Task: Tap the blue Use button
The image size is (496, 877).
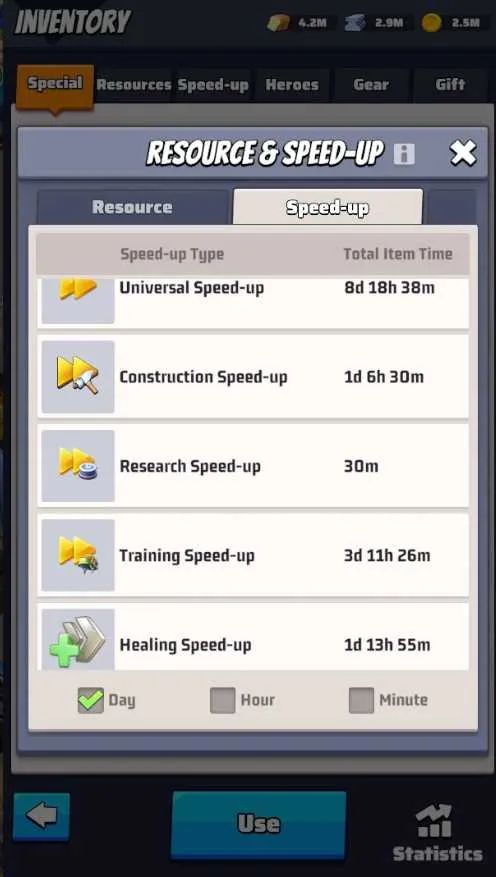Action: click(259, 824)
